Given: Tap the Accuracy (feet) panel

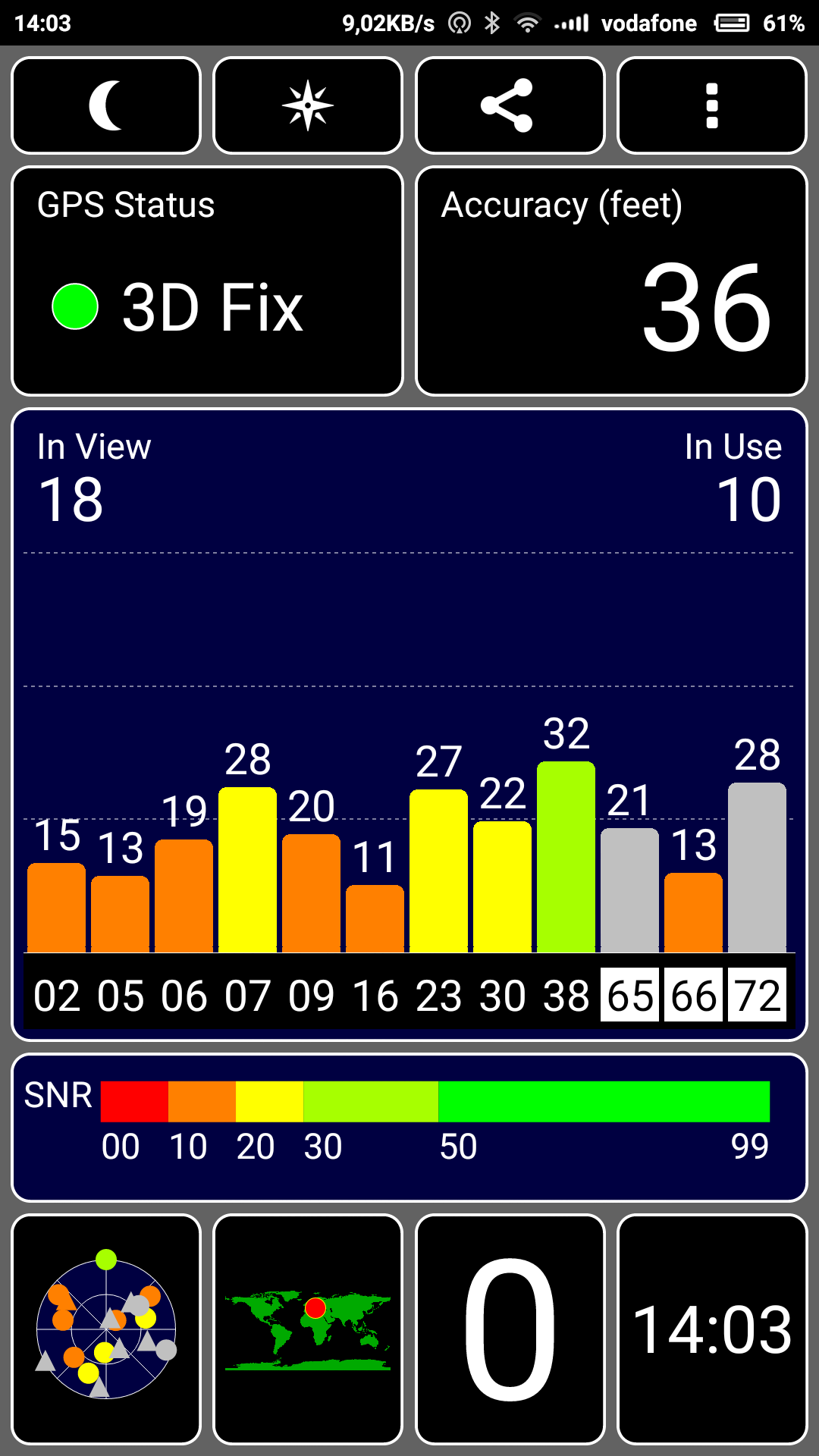Looking at the screenshot, I should (x=611, y=281).
